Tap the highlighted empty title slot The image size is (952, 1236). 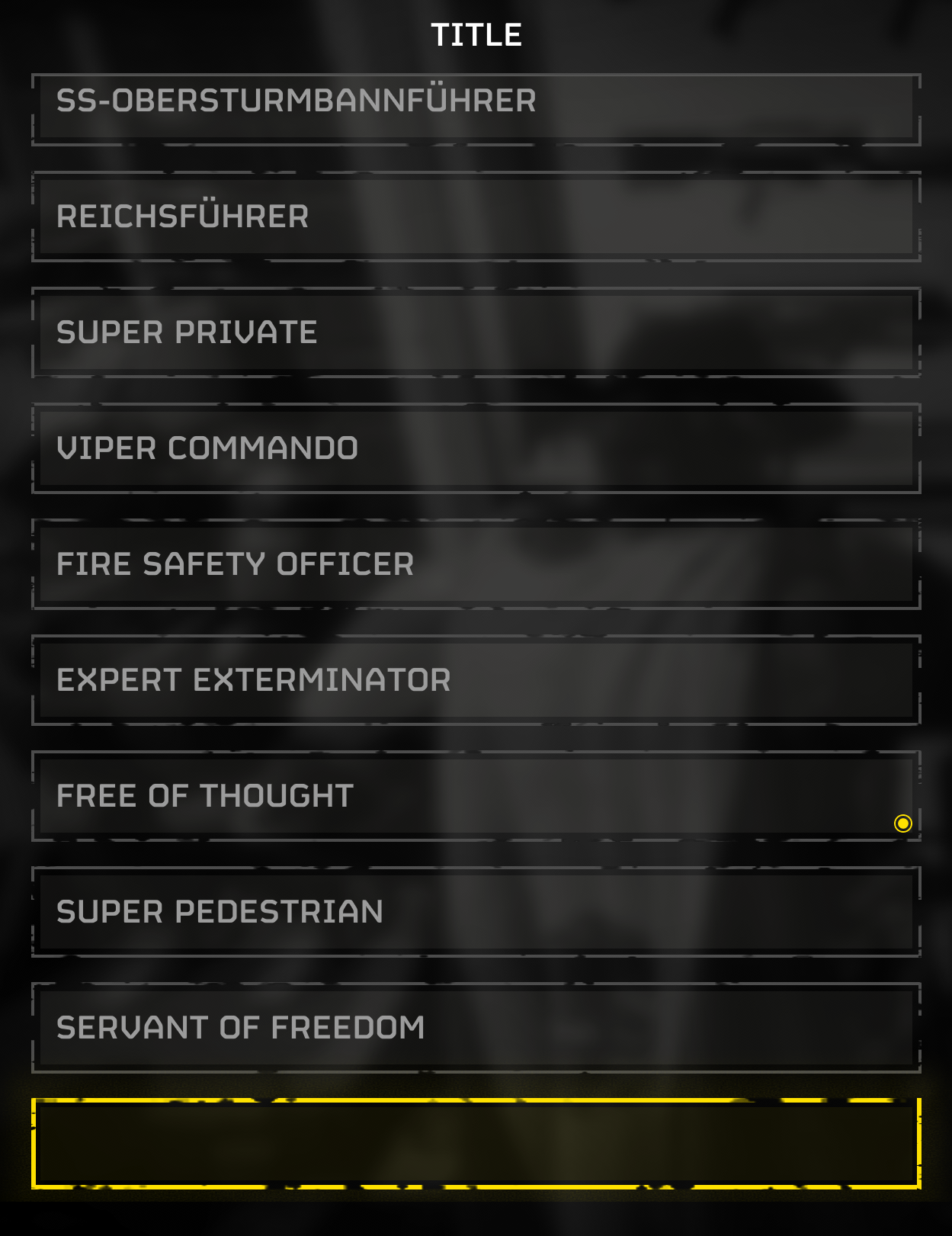[476, 1144]
